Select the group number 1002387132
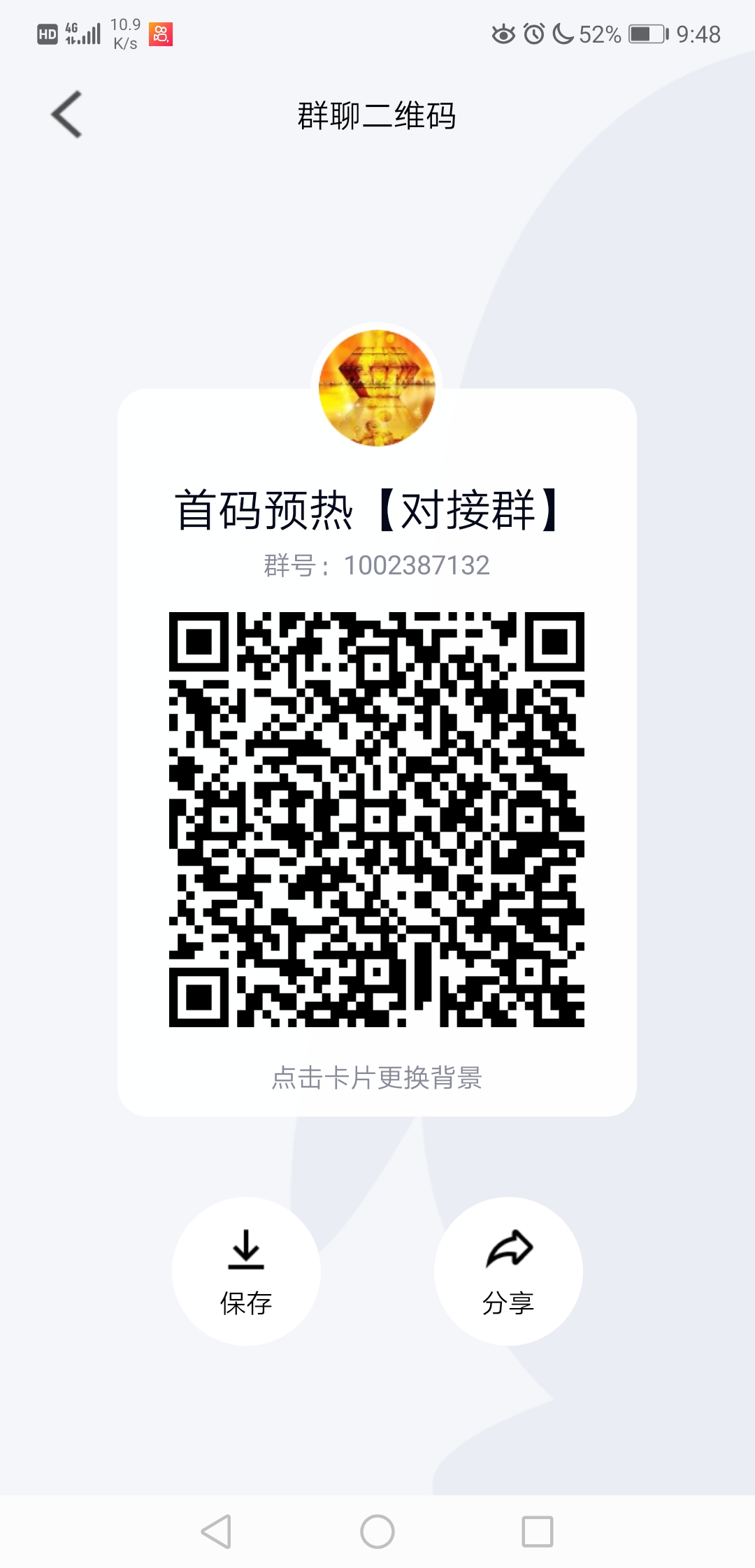 coord(375,565)
